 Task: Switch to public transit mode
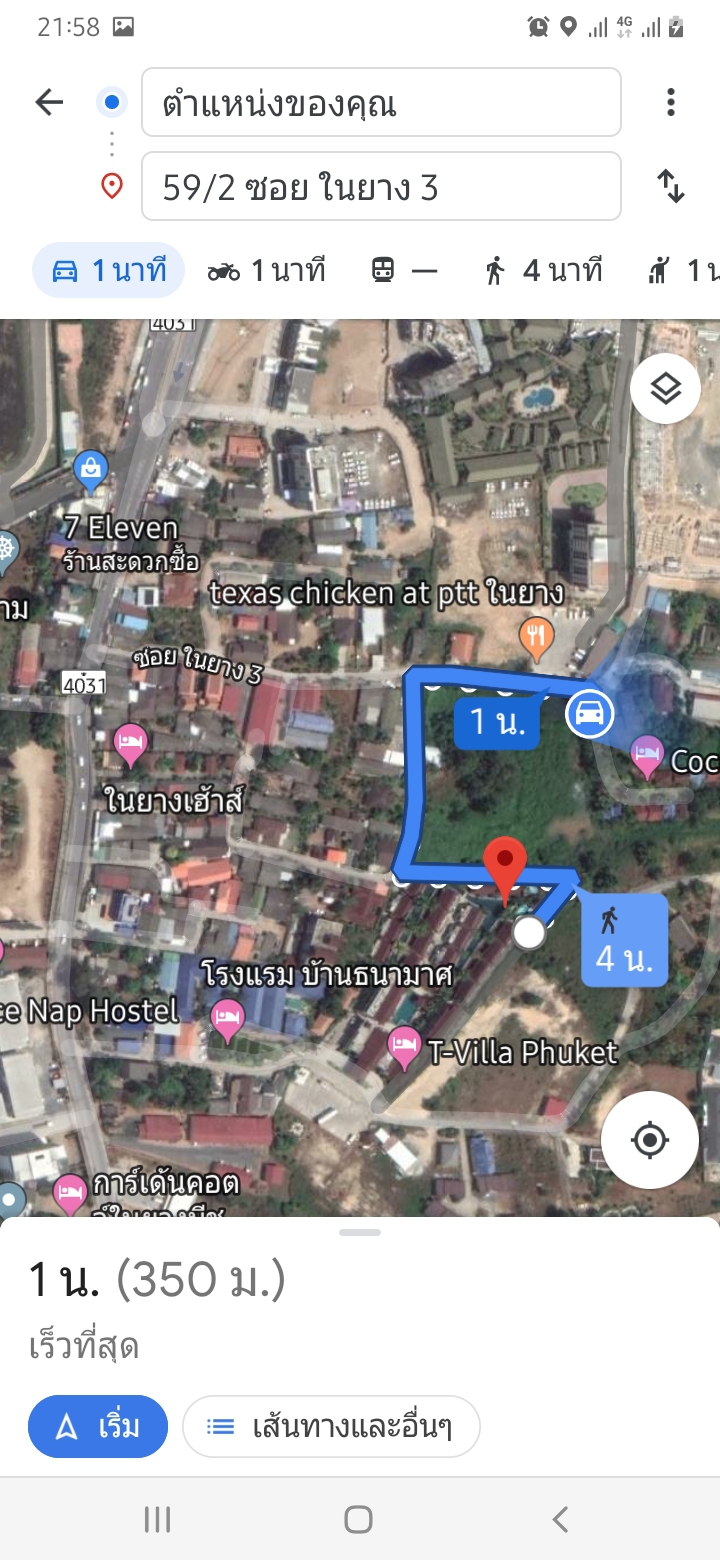[404, 270]
